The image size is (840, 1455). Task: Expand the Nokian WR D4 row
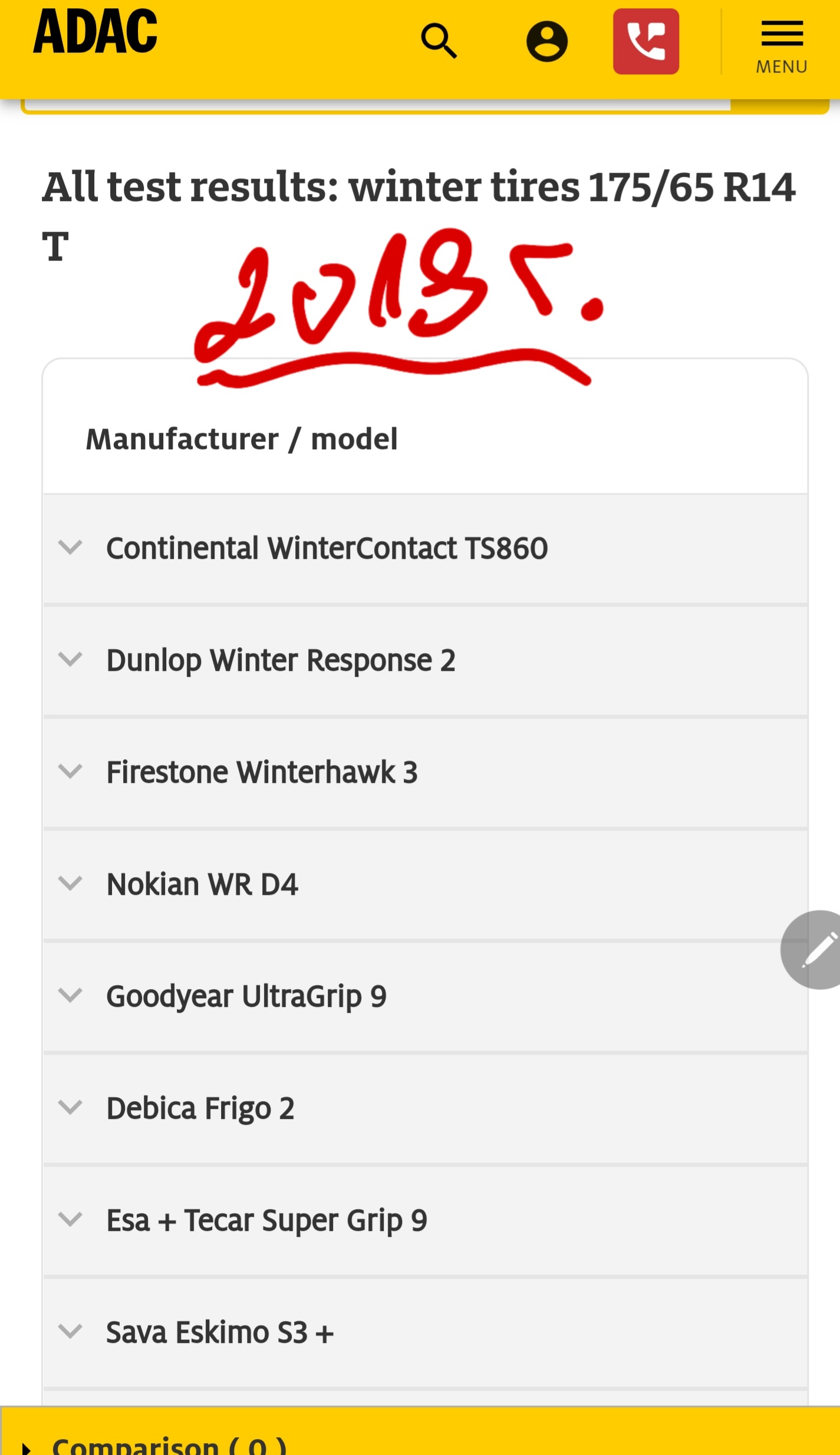coord(202,884)
